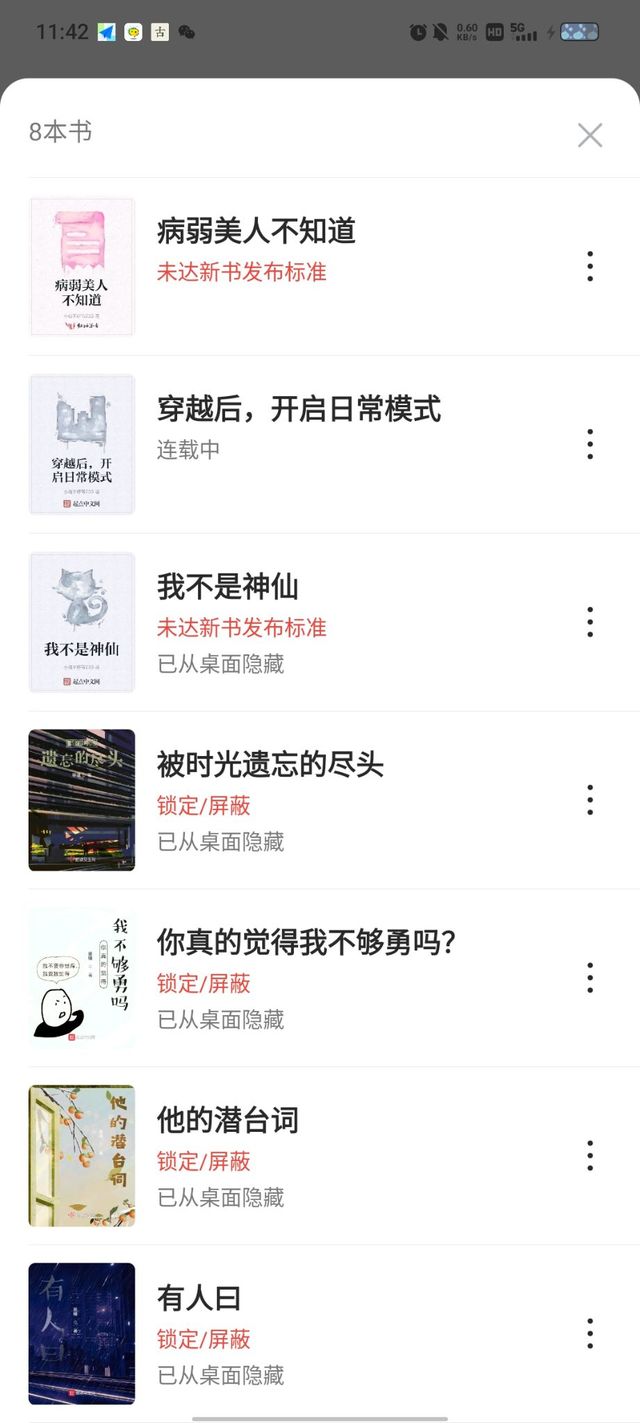Open the book 病弱美人不知道
Image resolution: width=640 pixels, height=1423 pixels.
click(x=320, y=267)
